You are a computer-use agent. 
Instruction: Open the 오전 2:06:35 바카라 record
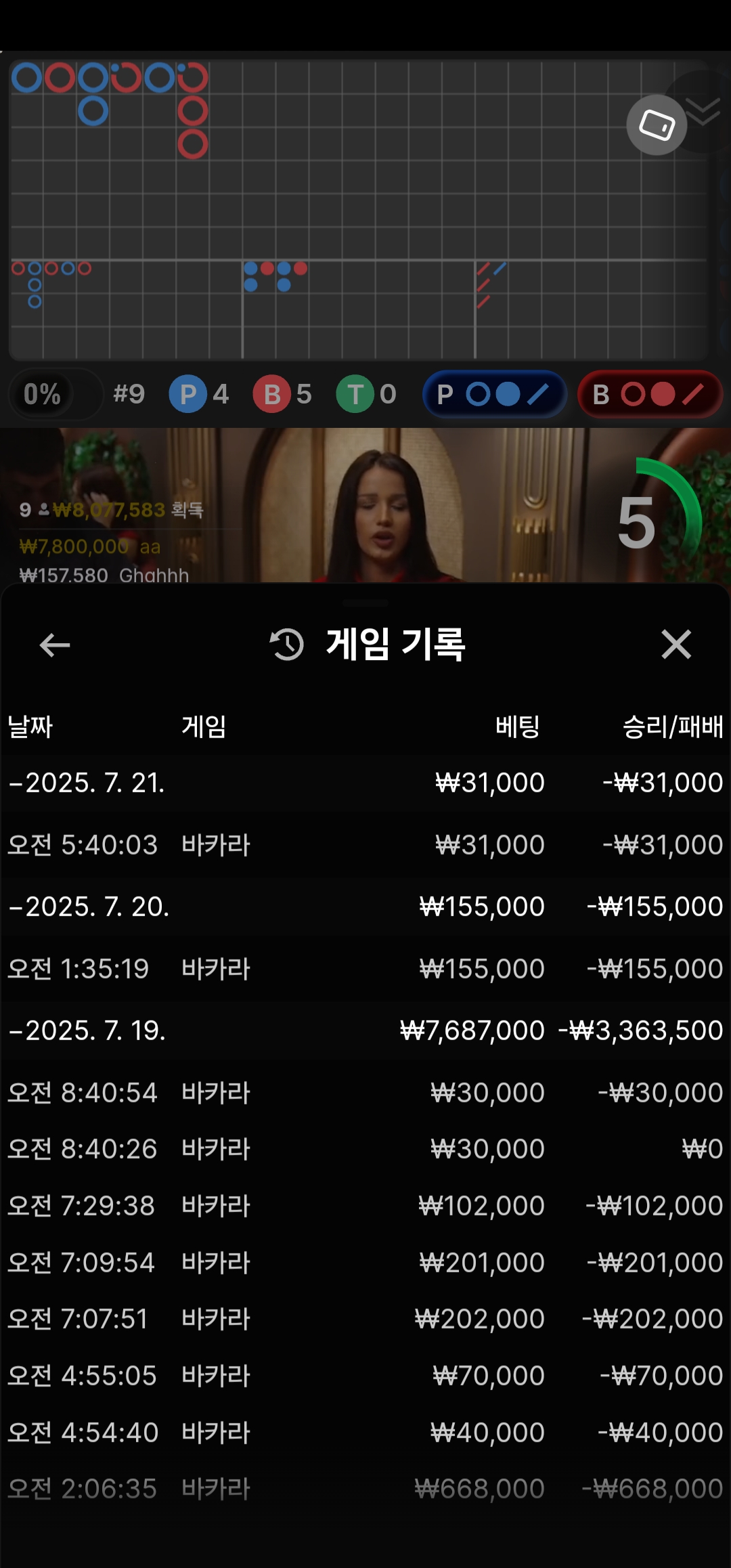365,1489
